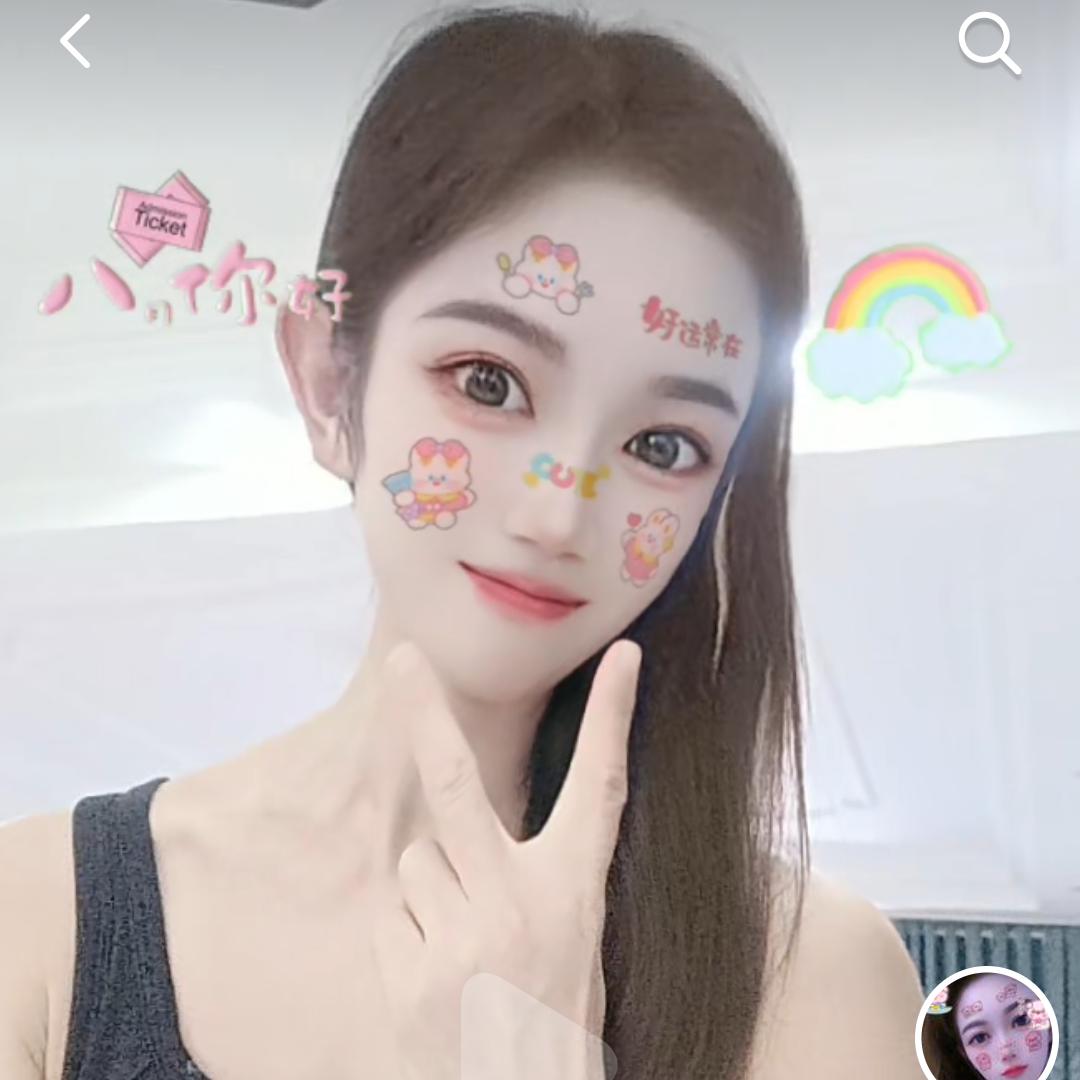
Task: Open search with the magnifier icon
Action: coord(988,42)
